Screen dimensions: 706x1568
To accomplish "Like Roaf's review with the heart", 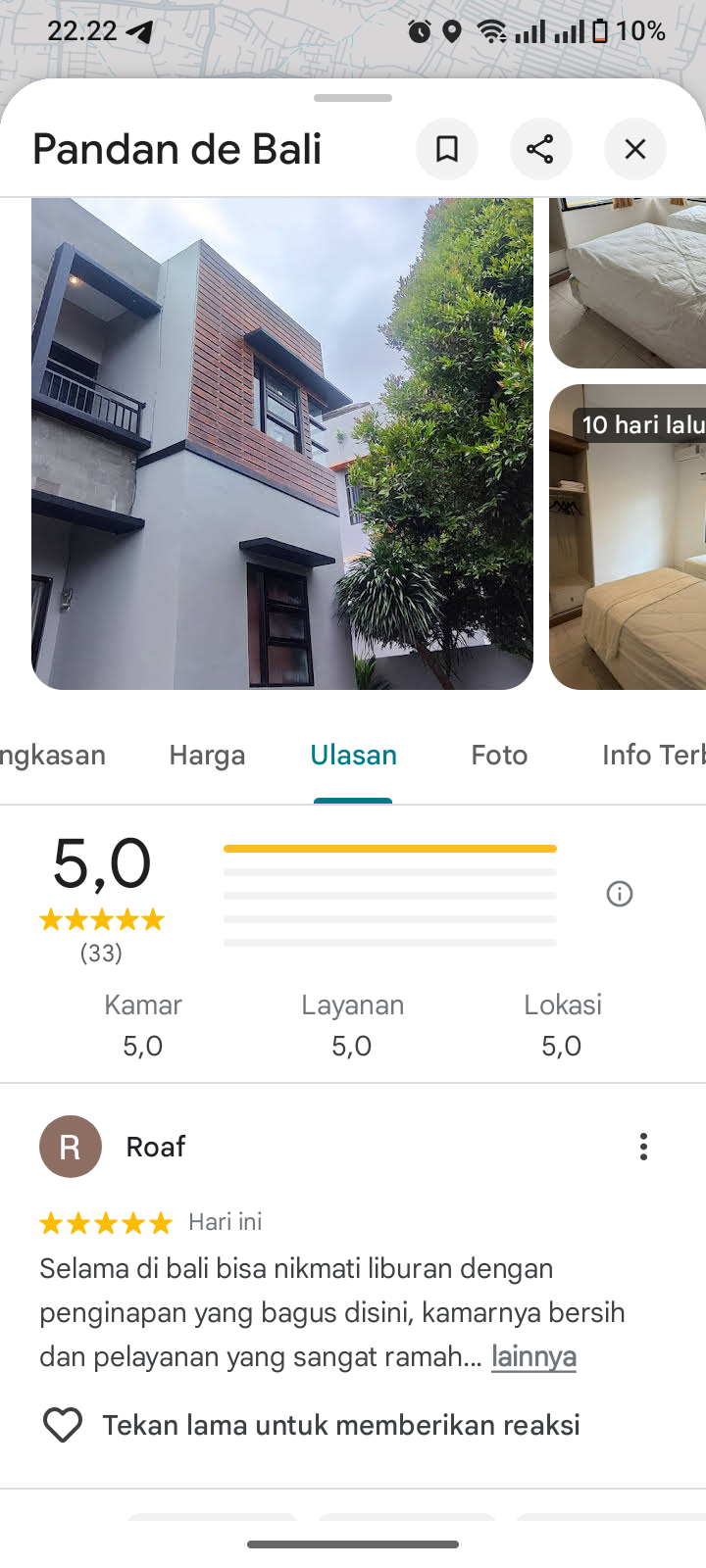I will click(x=63, y=1425).
